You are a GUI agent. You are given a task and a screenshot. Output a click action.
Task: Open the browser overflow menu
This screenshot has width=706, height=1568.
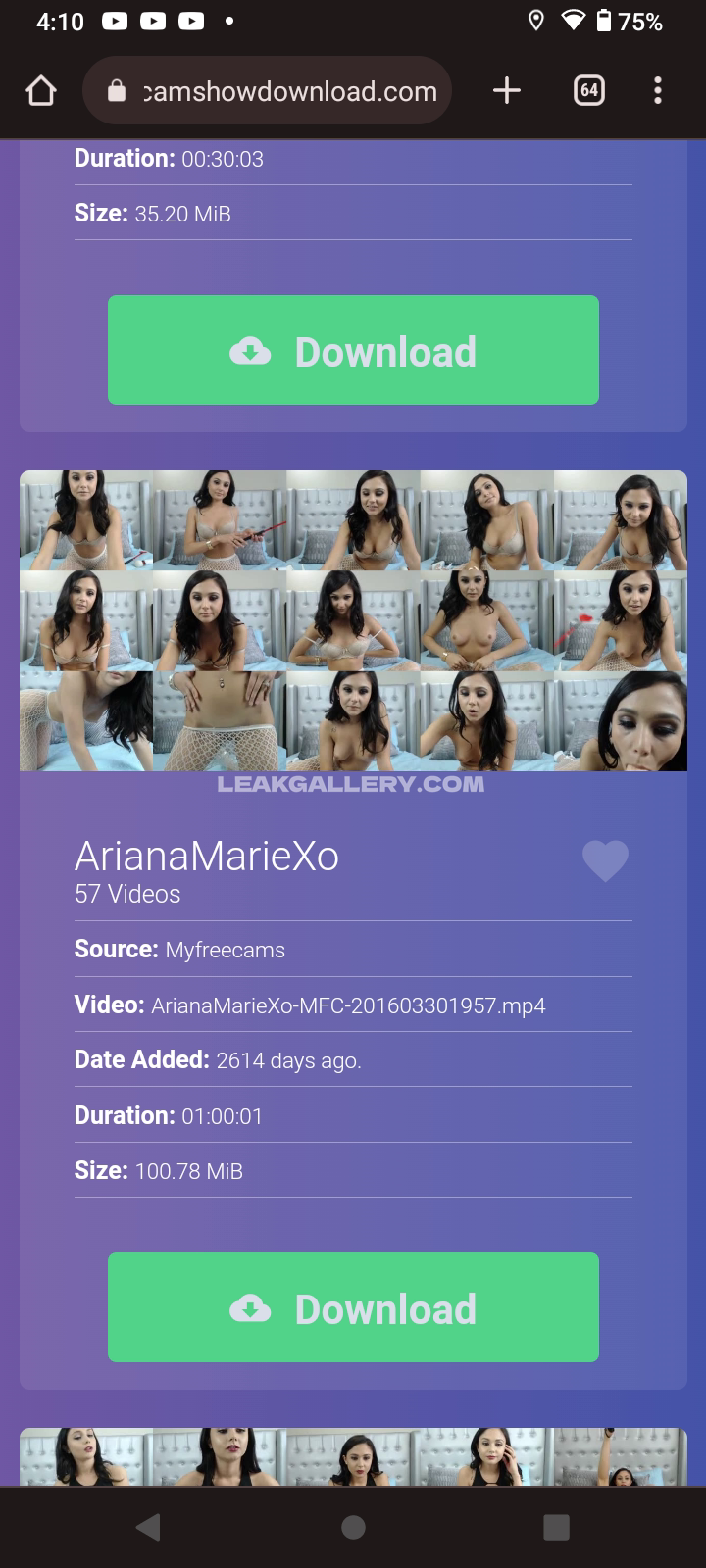[x=658, y=91]
